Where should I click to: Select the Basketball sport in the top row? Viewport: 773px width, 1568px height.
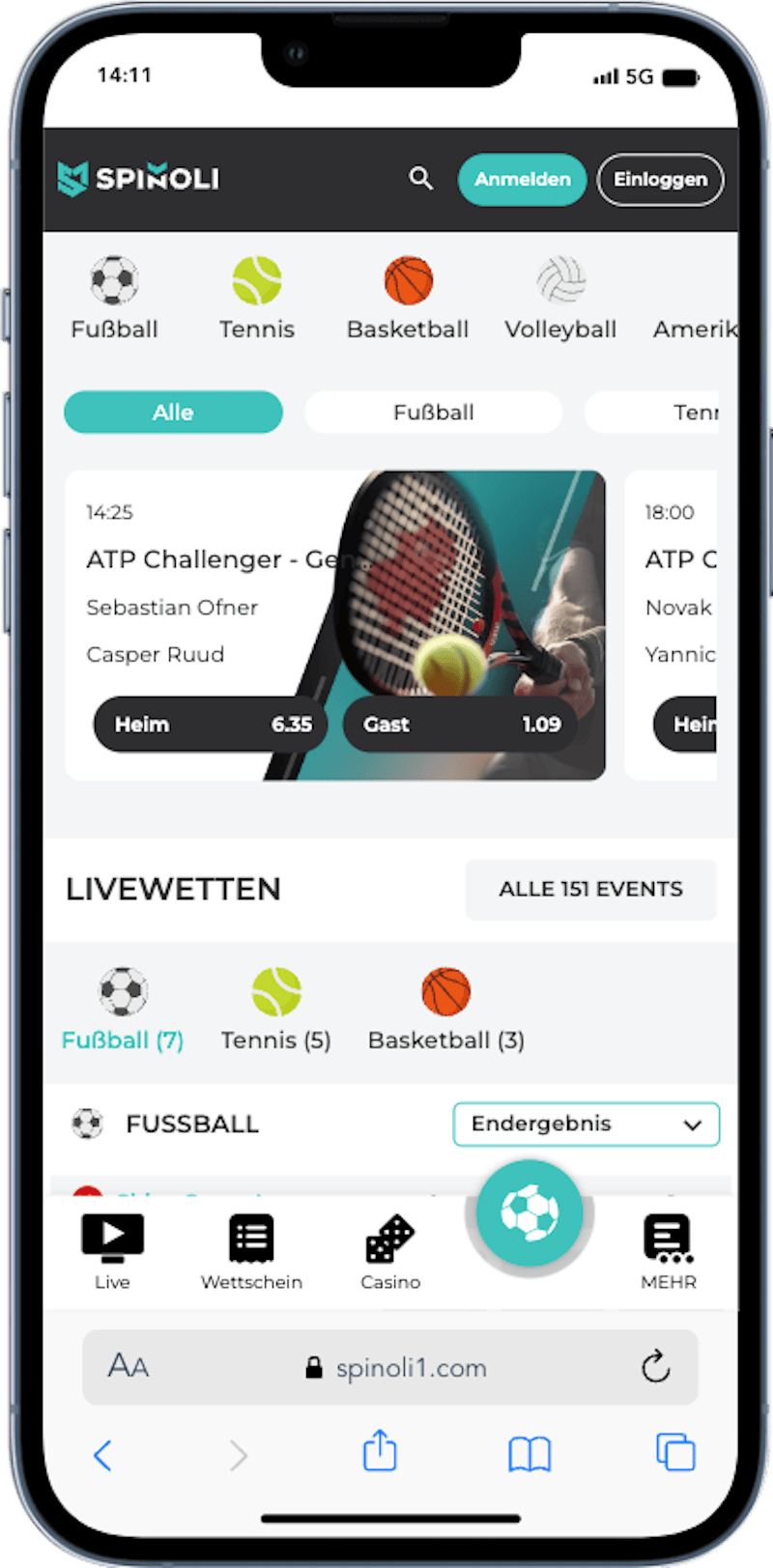point(408,298)
